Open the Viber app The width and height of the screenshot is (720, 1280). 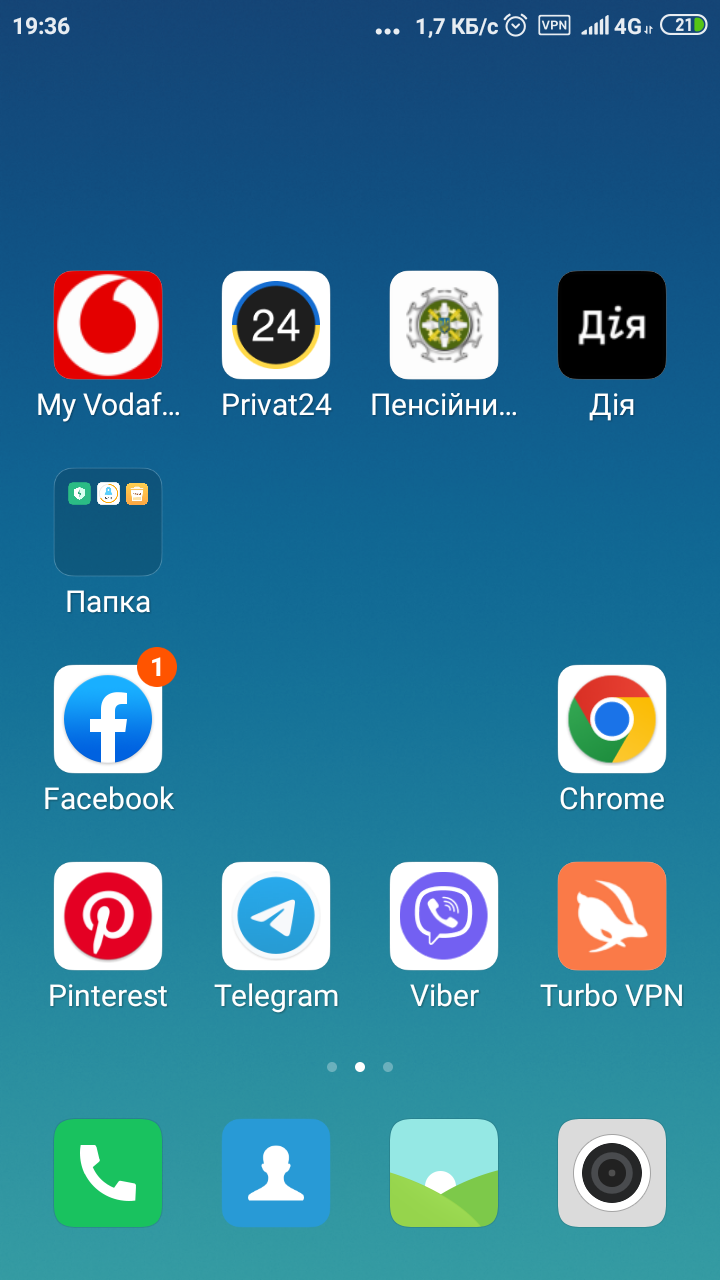444,916
